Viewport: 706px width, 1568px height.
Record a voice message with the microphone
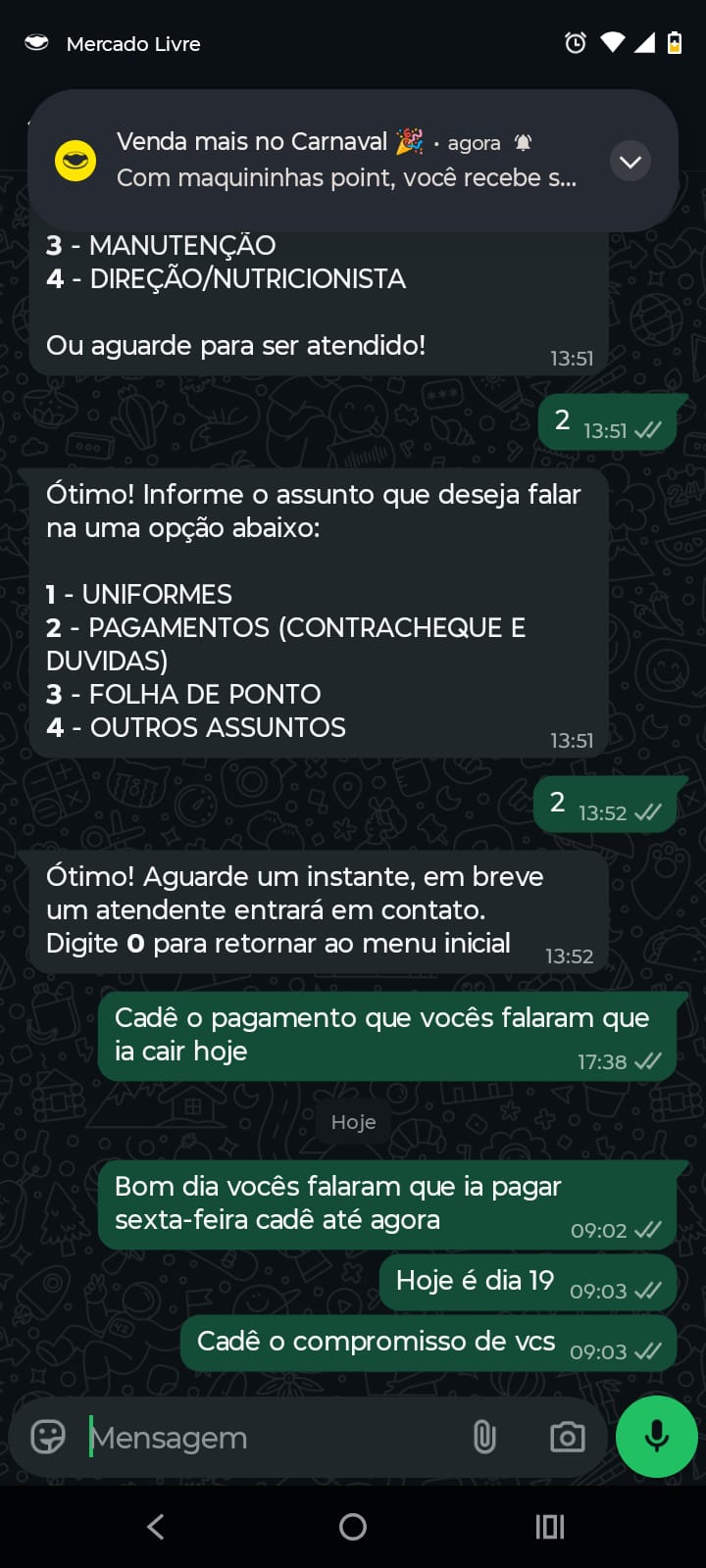[x=656, y=1437]
